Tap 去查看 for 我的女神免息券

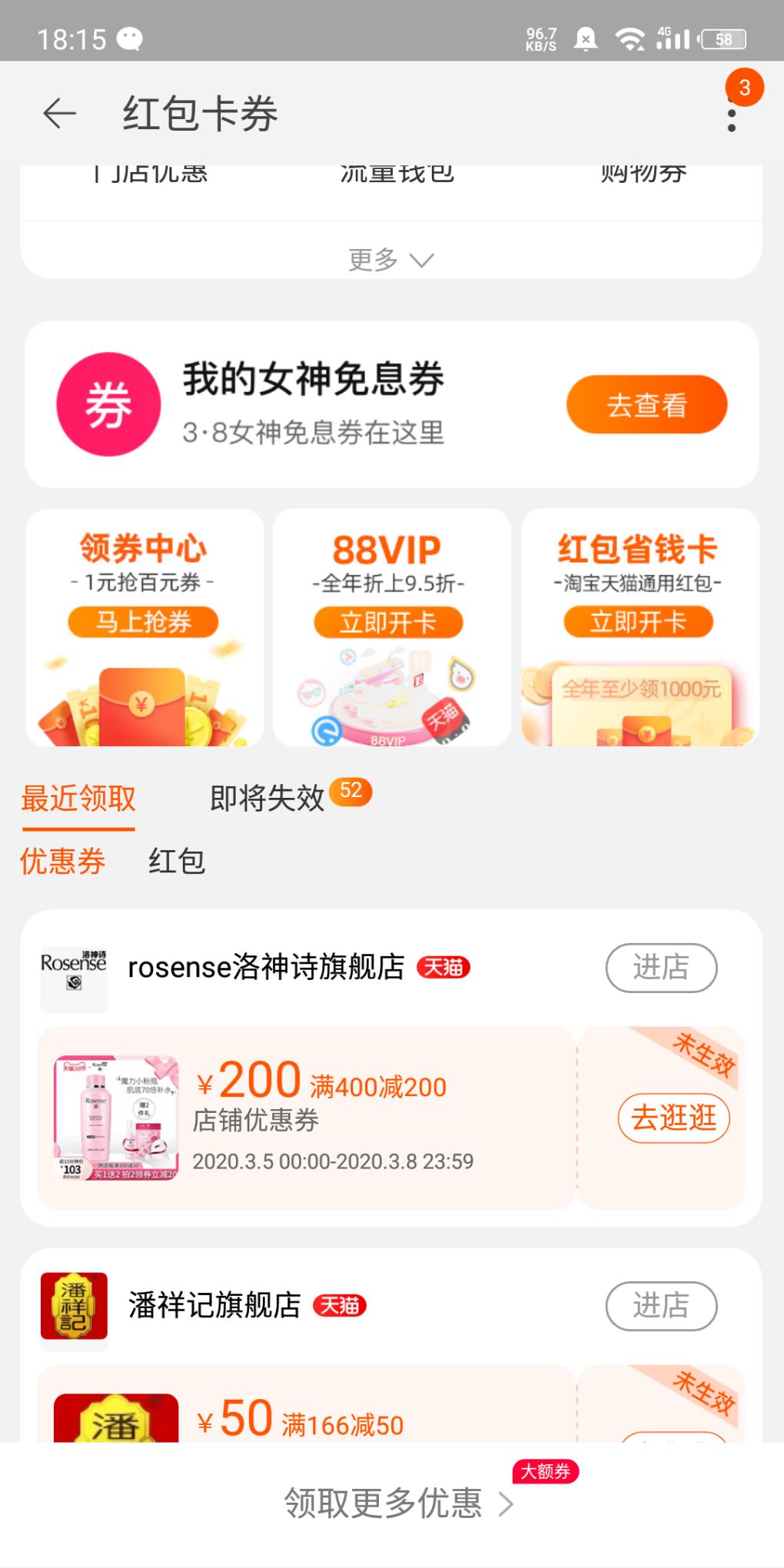coord(646,405)
